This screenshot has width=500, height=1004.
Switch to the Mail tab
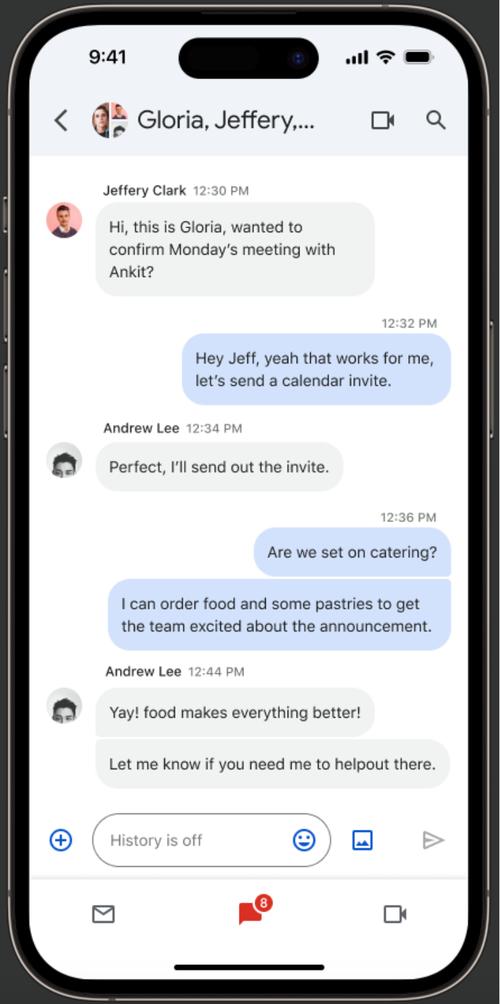(103, 914)
